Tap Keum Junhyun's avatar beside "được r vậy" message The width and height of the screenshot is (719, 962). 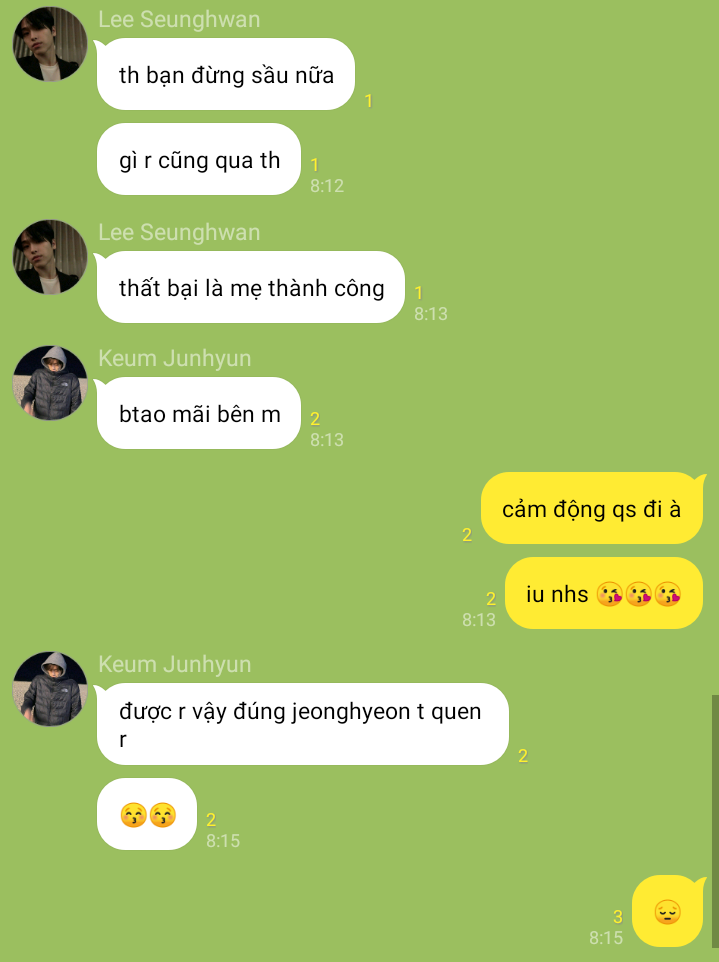click(x=50, y=689)
